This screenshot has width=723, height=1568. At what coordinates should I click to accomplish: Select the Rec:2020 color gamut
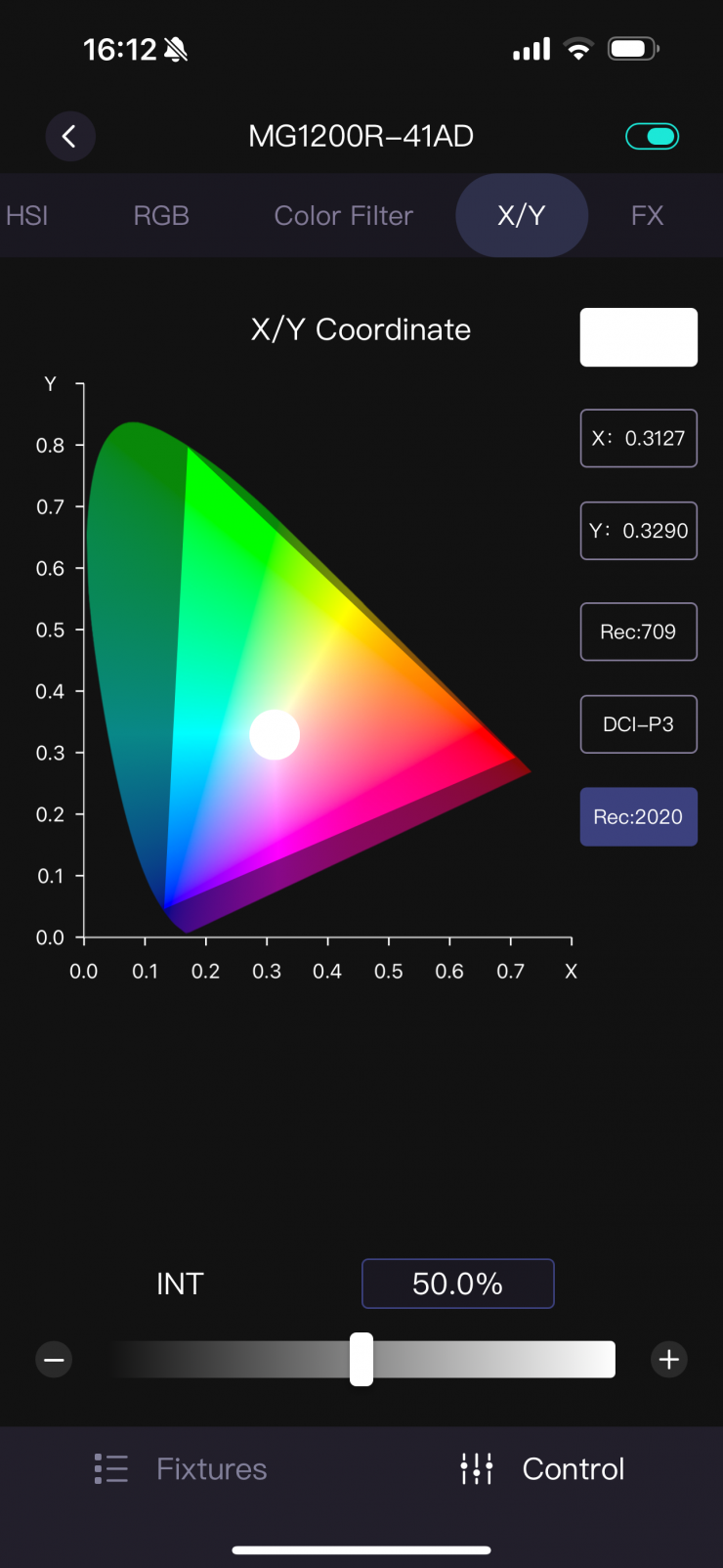pos(639,816)
